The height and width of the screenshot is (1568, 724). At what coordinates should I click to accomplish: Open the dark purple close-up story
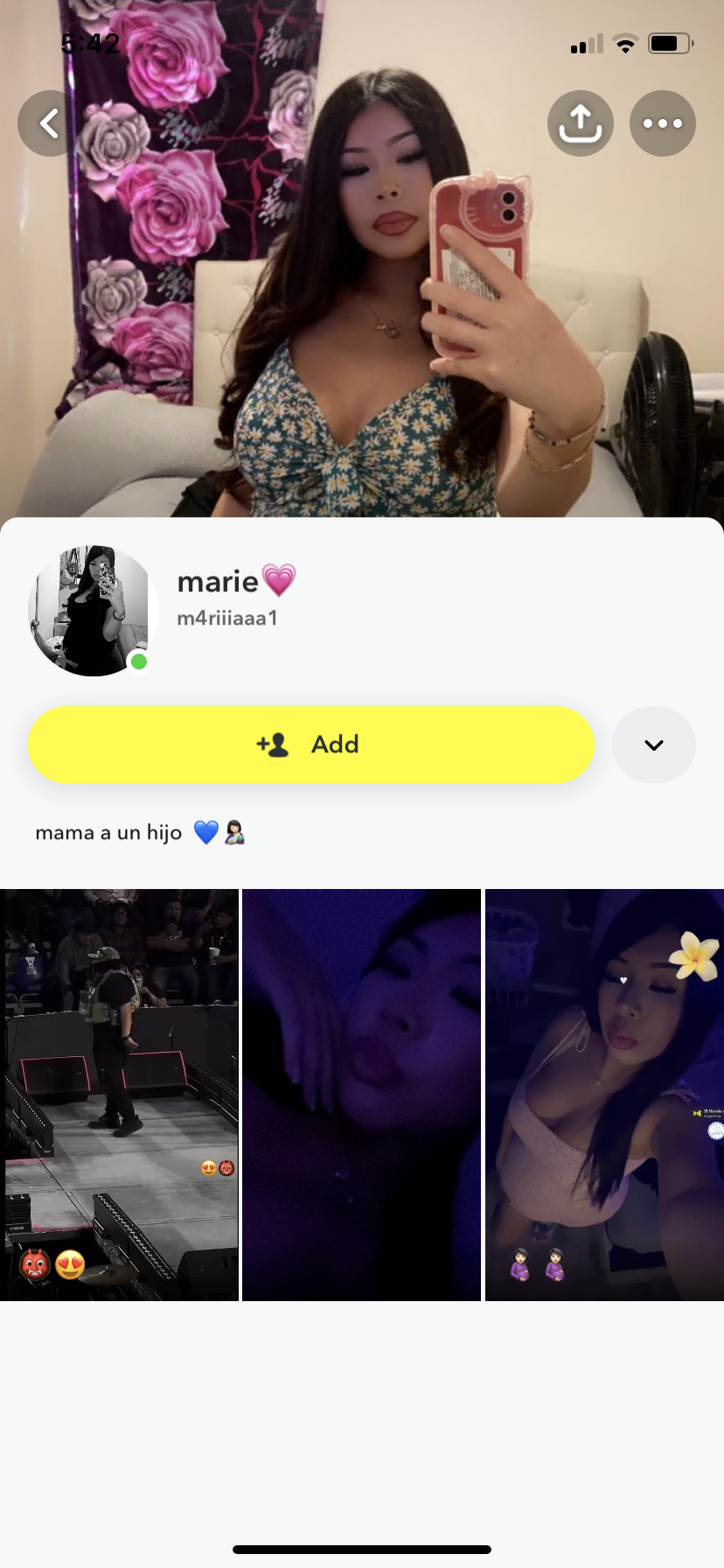361,1095
